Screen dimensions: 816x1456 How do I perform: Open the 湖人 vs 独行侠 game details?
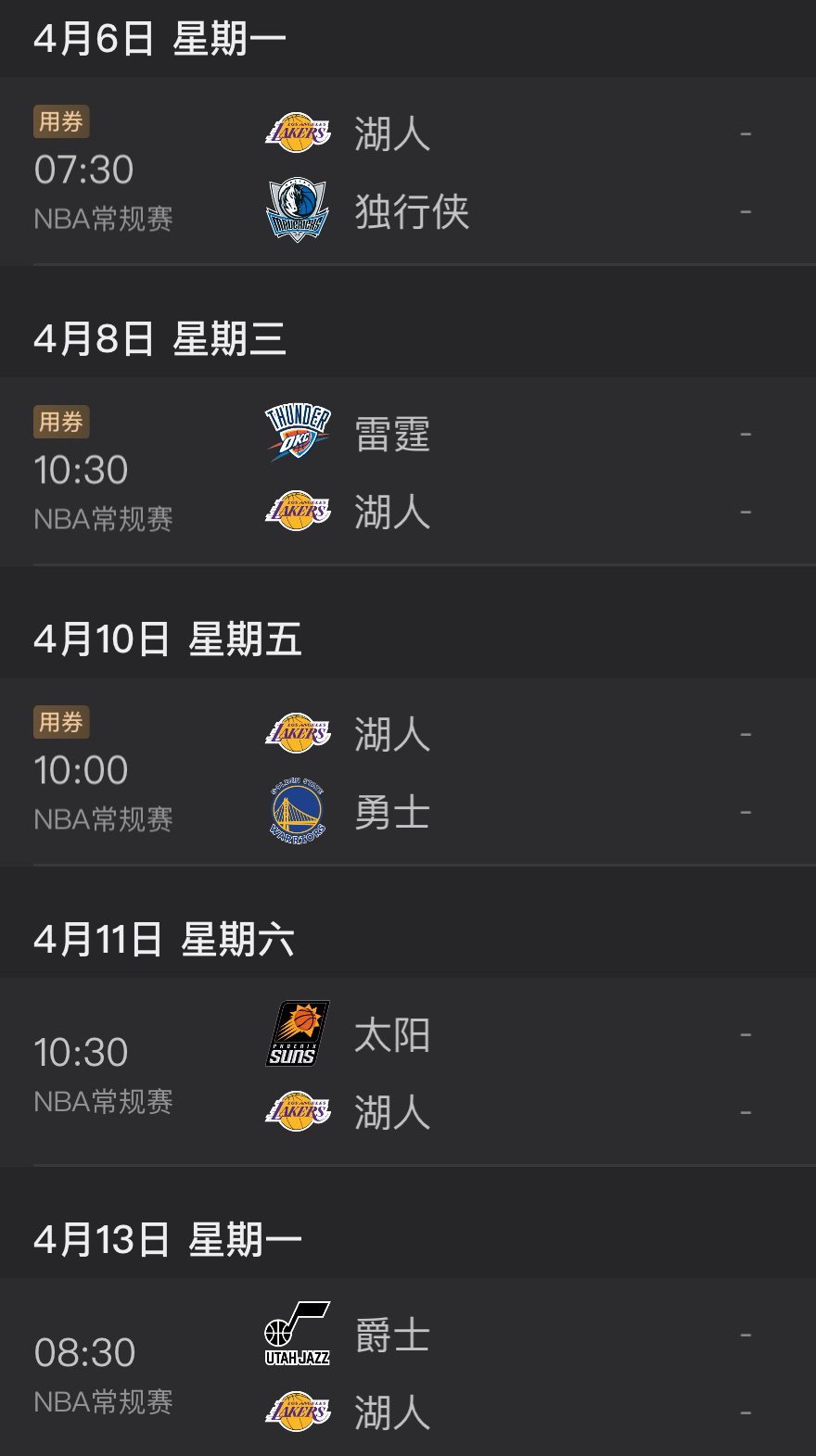408,172
